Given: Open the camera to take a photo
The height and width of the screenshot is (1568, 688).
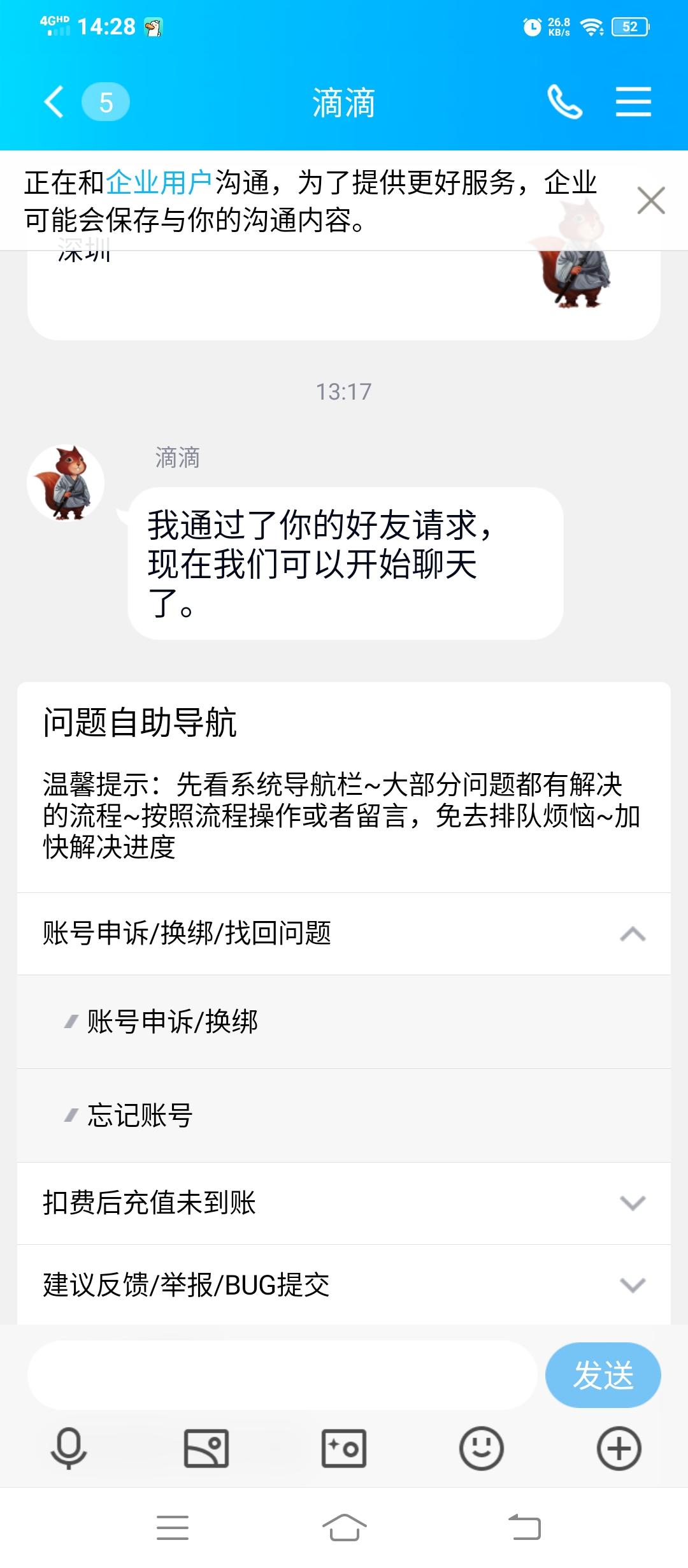Looking at the screenshot, I should [x=344, y=1449].
